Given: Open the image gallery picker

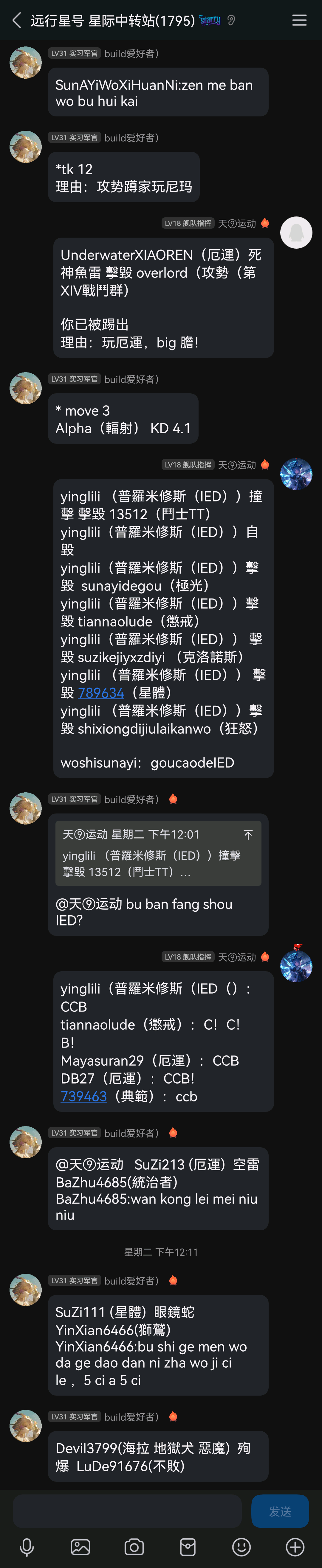Looking at the screenshot, I should click(x=80, y=1547).
